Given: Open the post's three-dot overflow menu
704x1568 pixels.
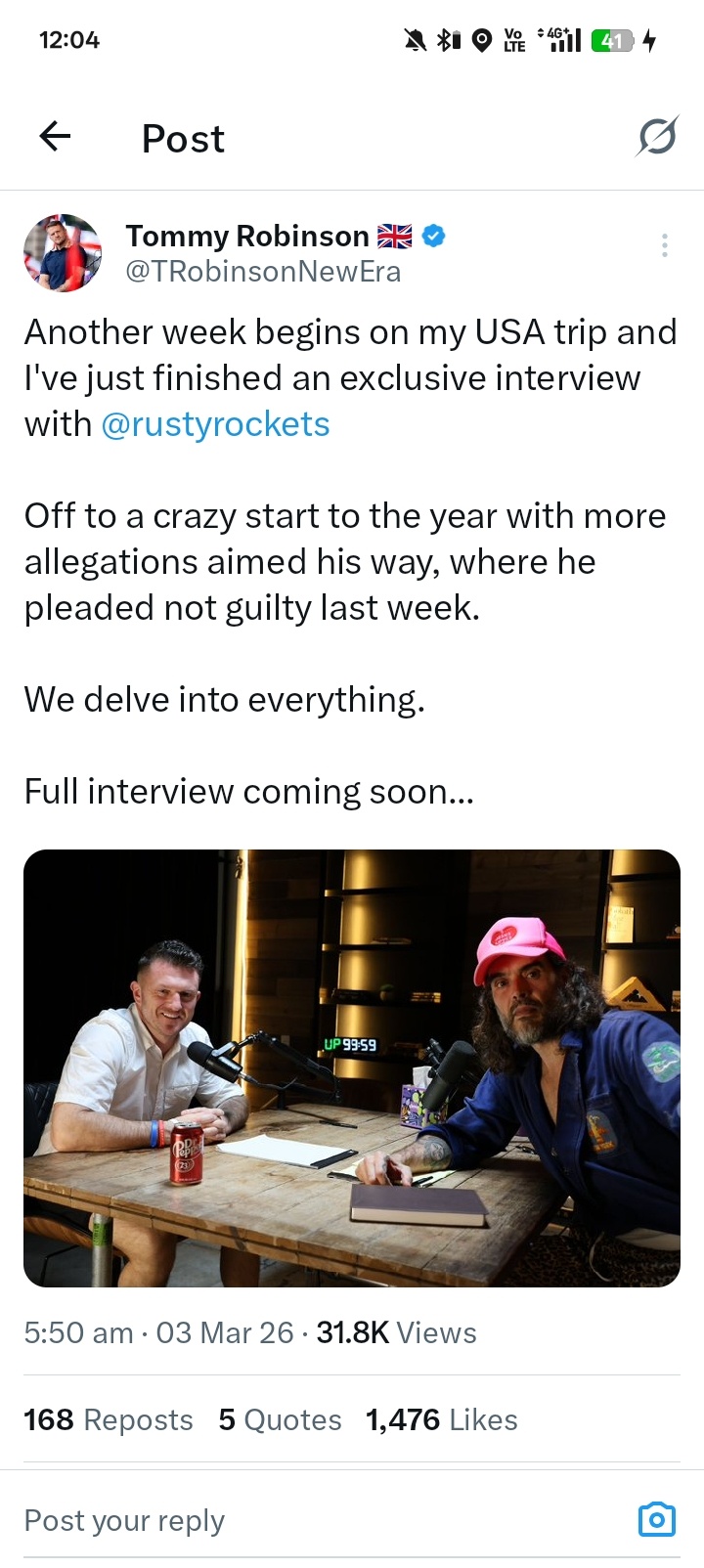Looking at the screenshot, I should tap(665, 245).
